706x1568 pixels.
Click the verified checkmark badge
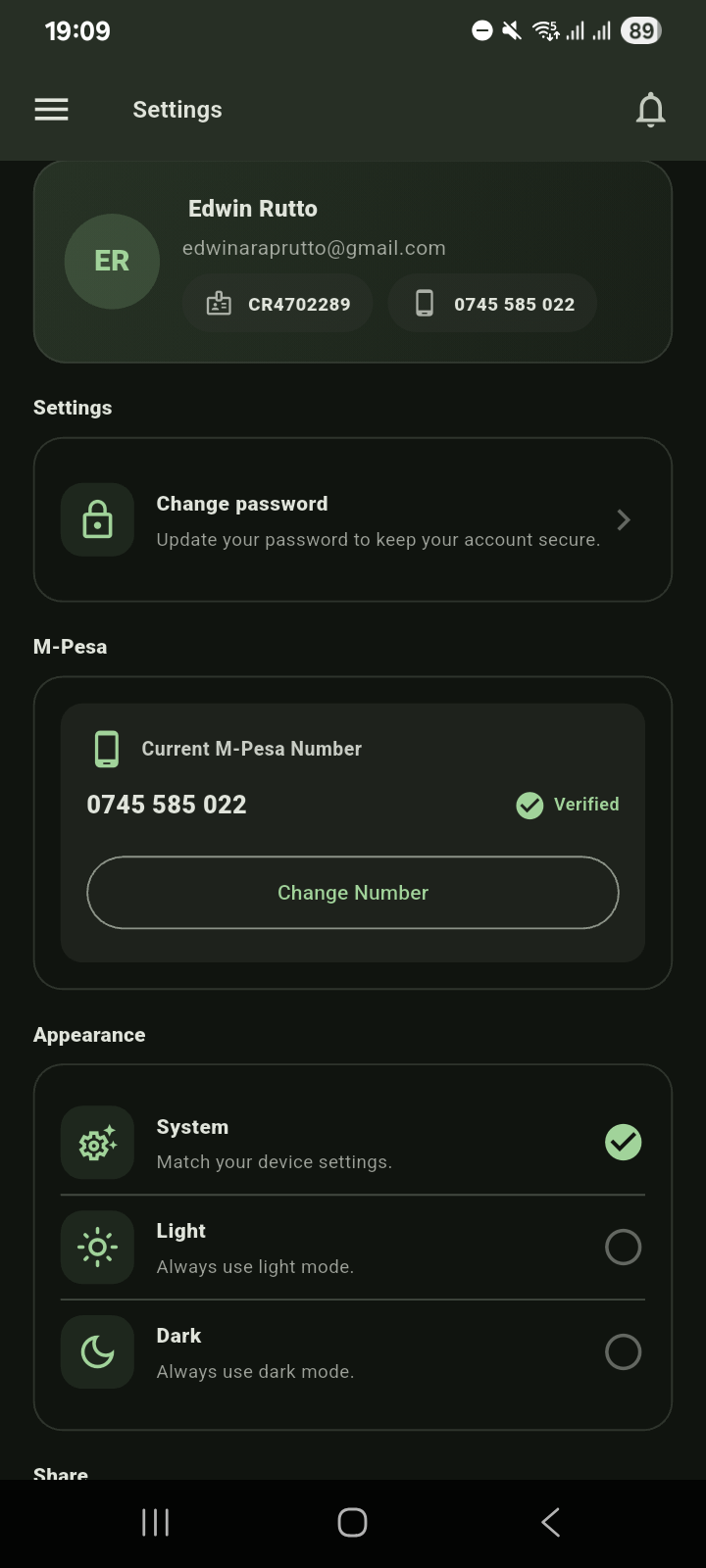click(529, 805)
